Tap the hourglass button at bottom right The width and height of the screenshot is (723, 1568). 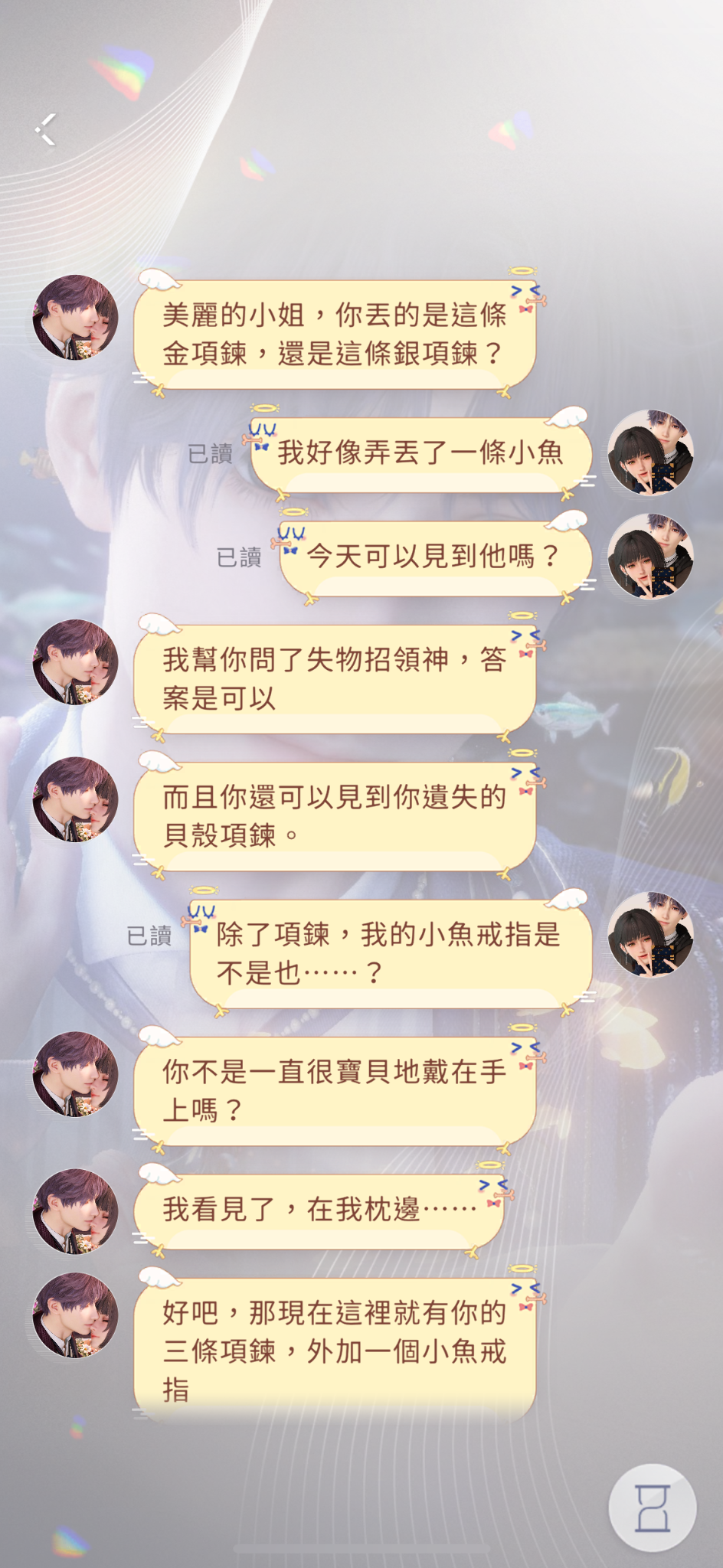point(653,1508)
